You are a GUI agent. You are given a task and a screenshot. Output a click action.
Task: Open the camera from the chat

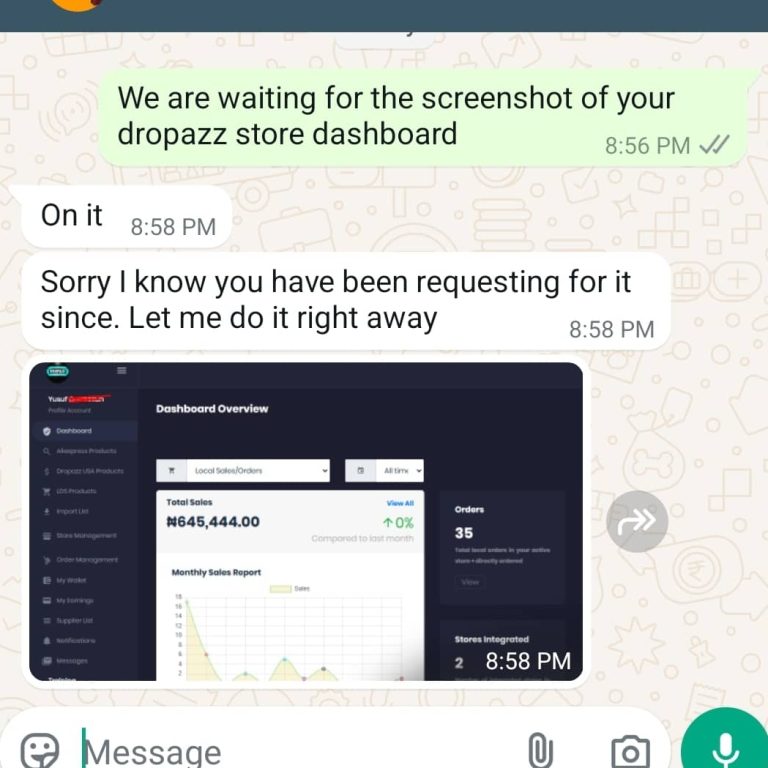click(630, 751)
